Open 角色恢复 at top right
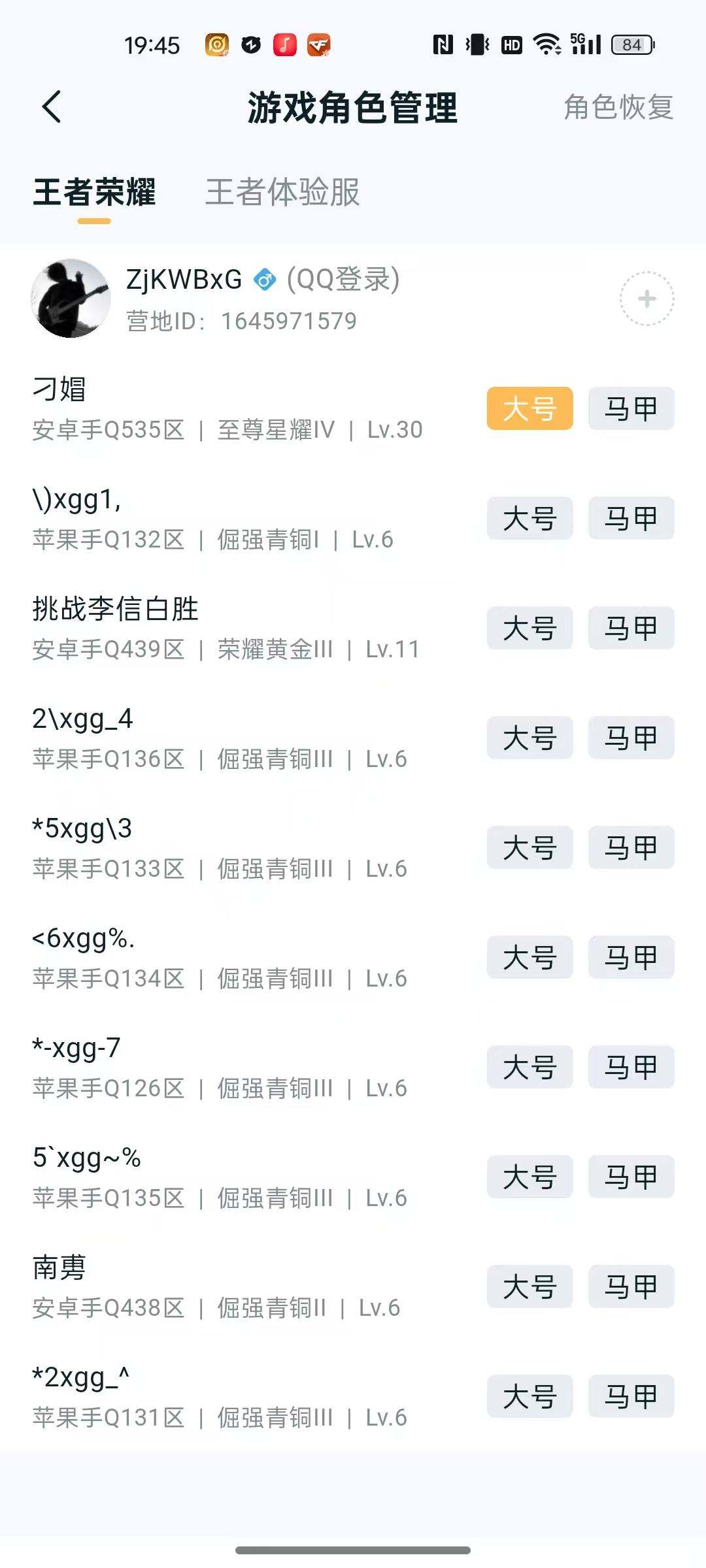This screenshot has width=706, height=1568. (618, 106)
